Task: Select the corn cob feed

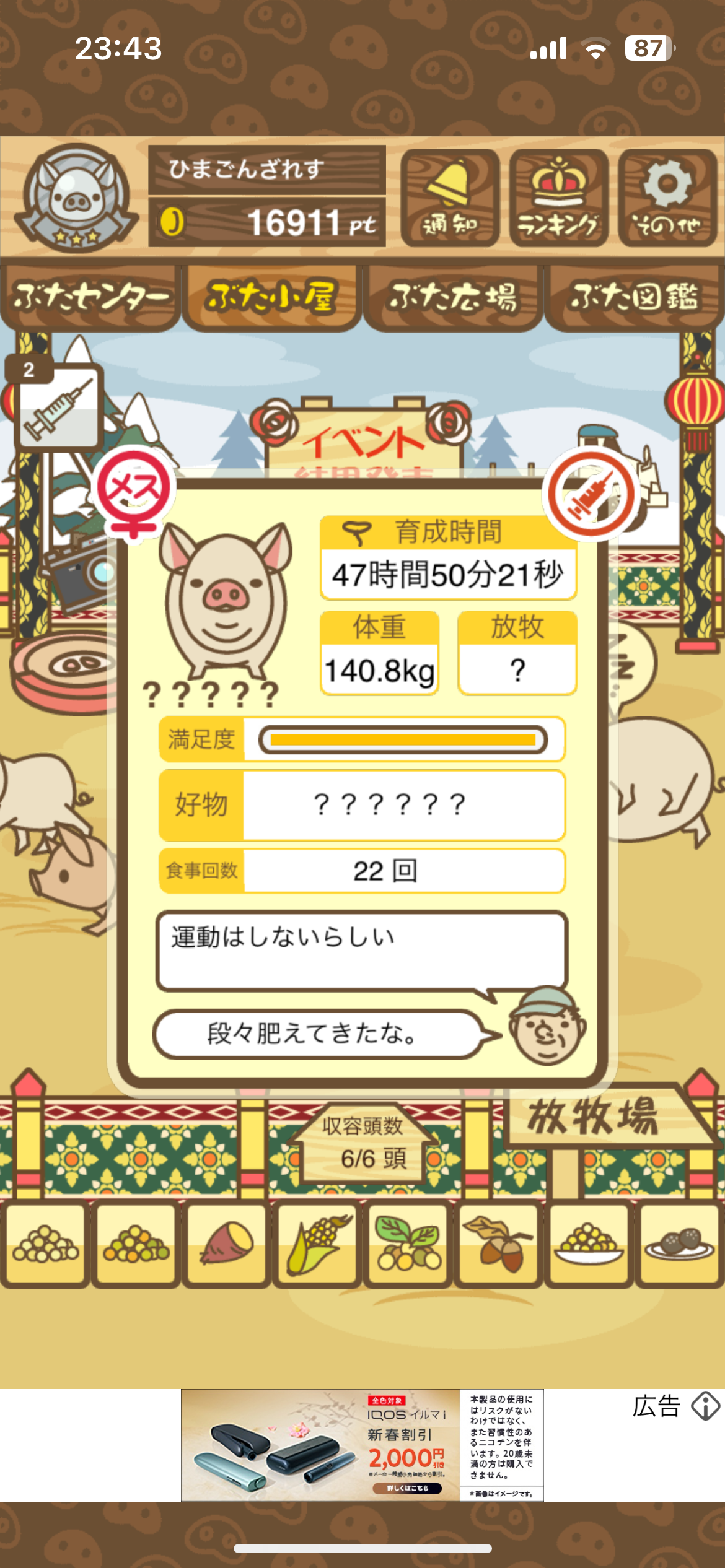Action: pyautogui.click(x=317, y=1244)
